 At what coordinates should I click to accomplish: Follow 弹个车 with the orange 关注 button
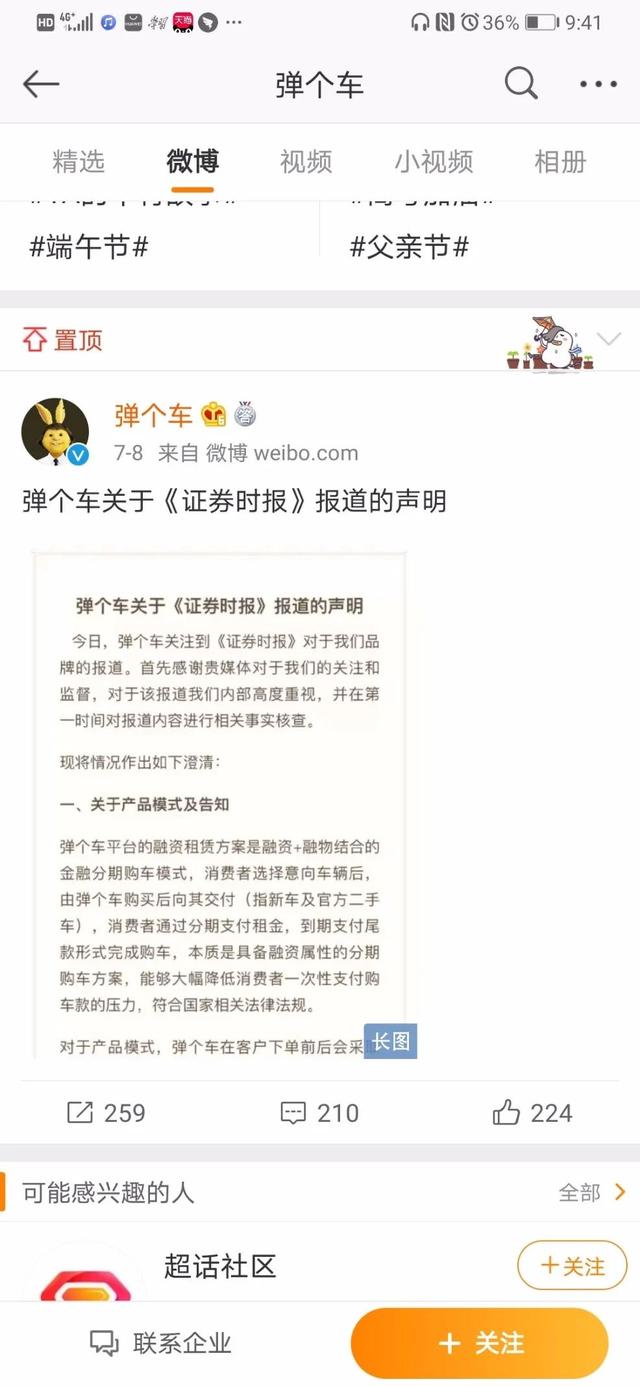click(x=480, y=1343)
